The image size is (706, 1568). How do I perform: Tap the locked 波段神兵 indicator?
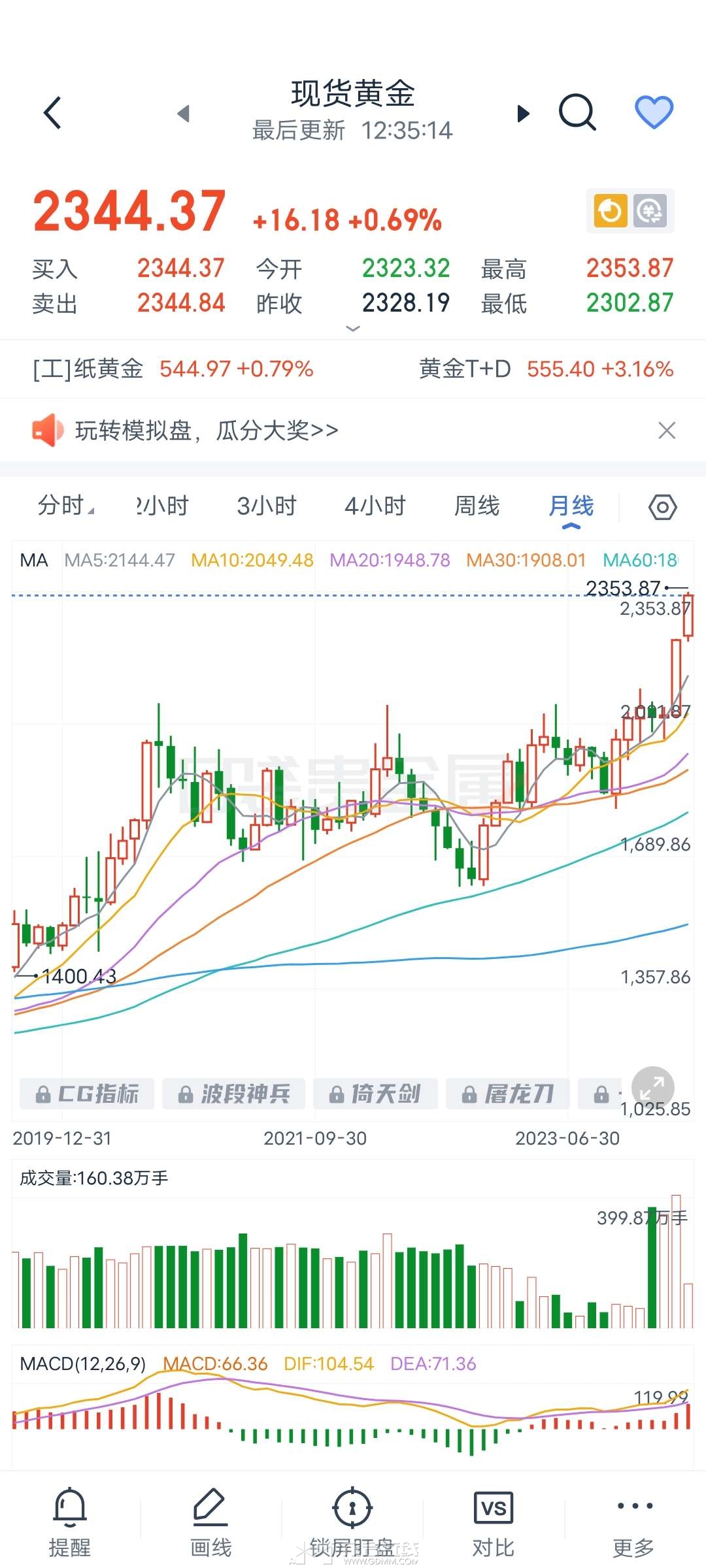click(x=234, y=1094)
